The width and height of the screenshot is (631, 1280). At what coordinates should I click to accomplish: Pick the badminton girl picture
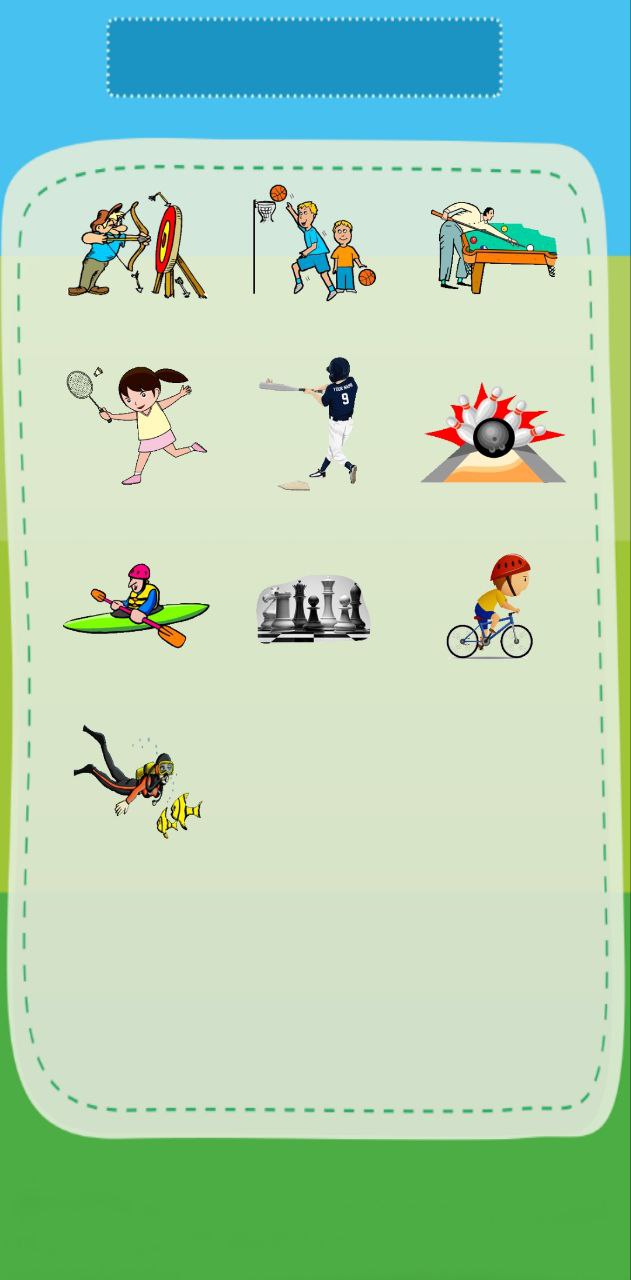click(137, 424)
